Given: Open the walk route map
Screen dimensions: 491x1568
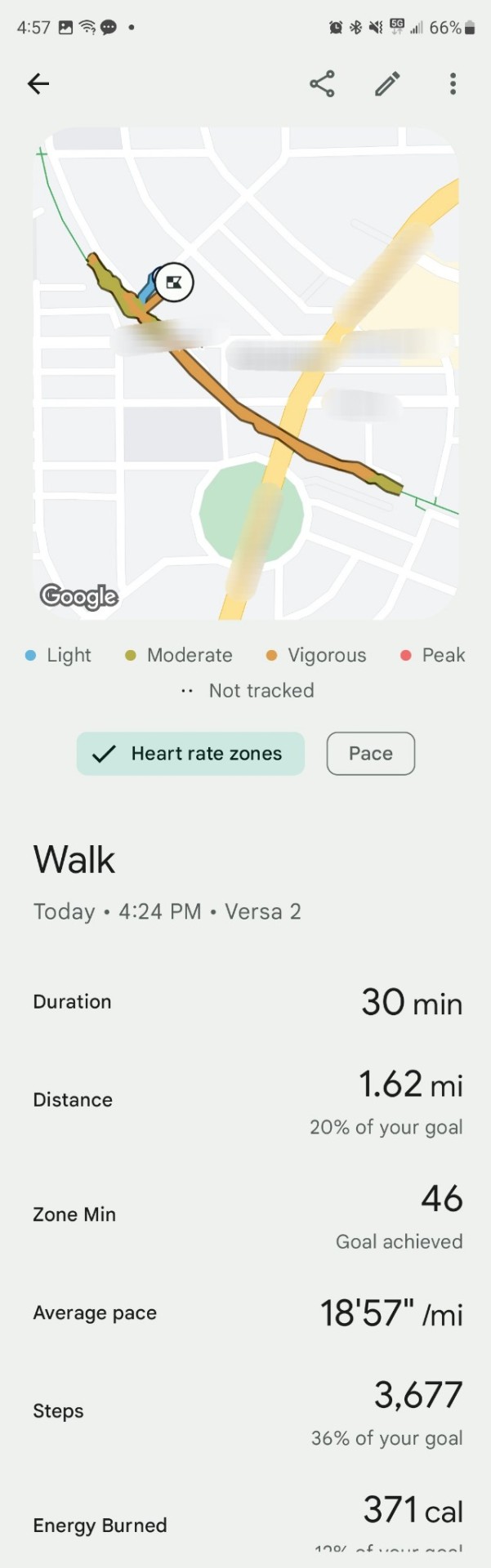Looking at the screenshot, I should 245,372.
